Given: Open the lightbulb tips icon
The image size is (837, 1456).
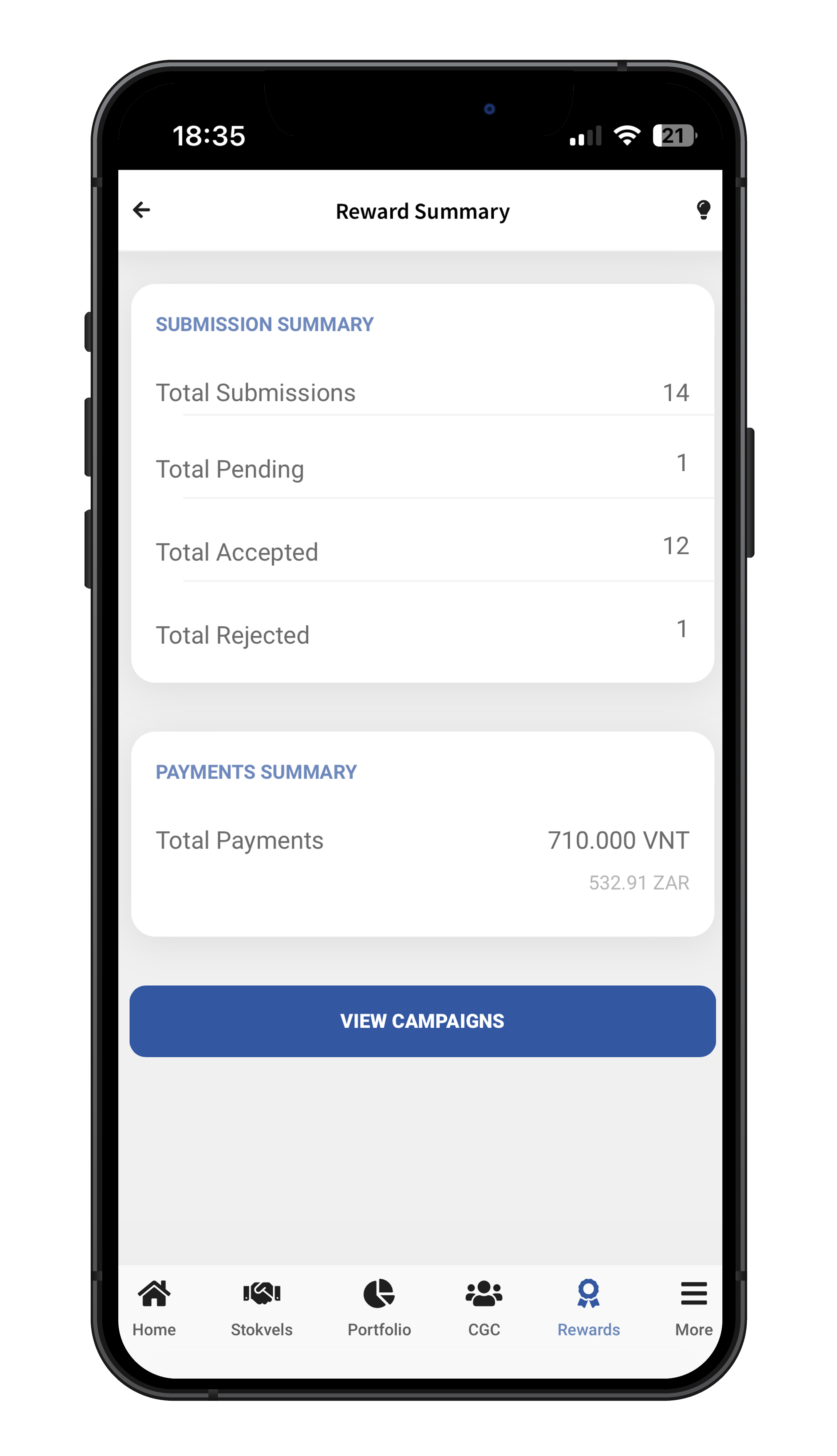Looking at the screenshot, I should click(702, 210).
